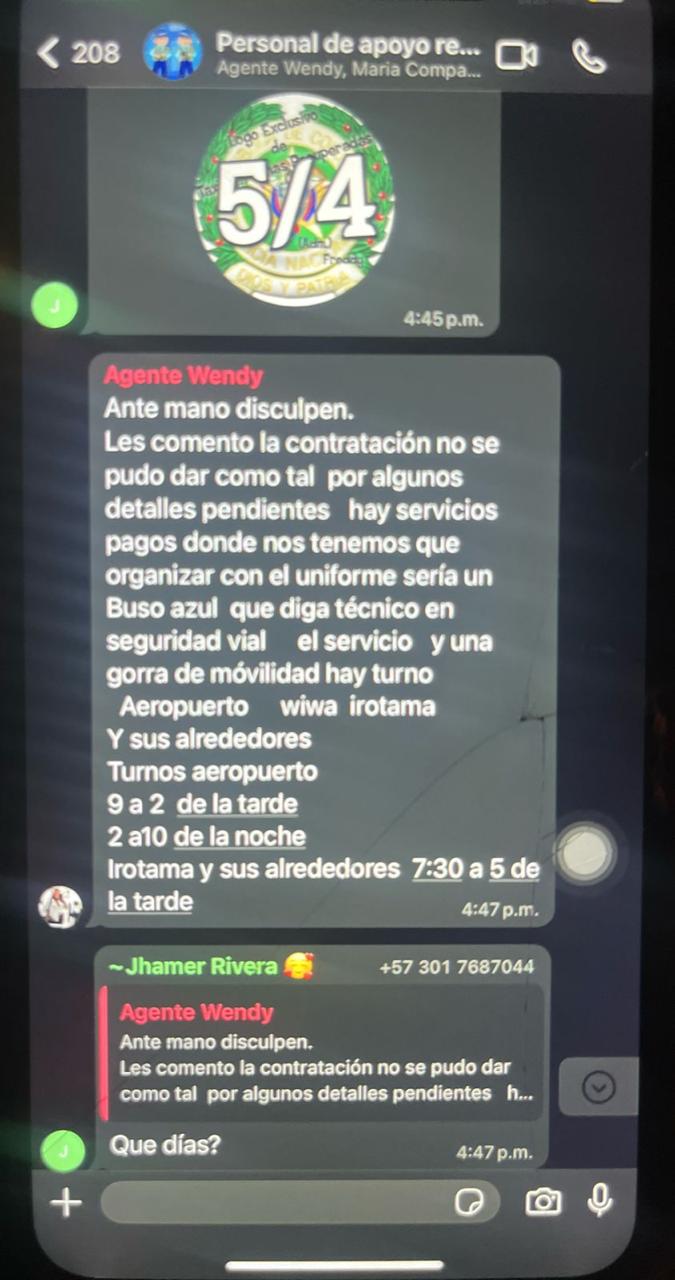Open the camera to send a photo

(x=543, y=1201)
